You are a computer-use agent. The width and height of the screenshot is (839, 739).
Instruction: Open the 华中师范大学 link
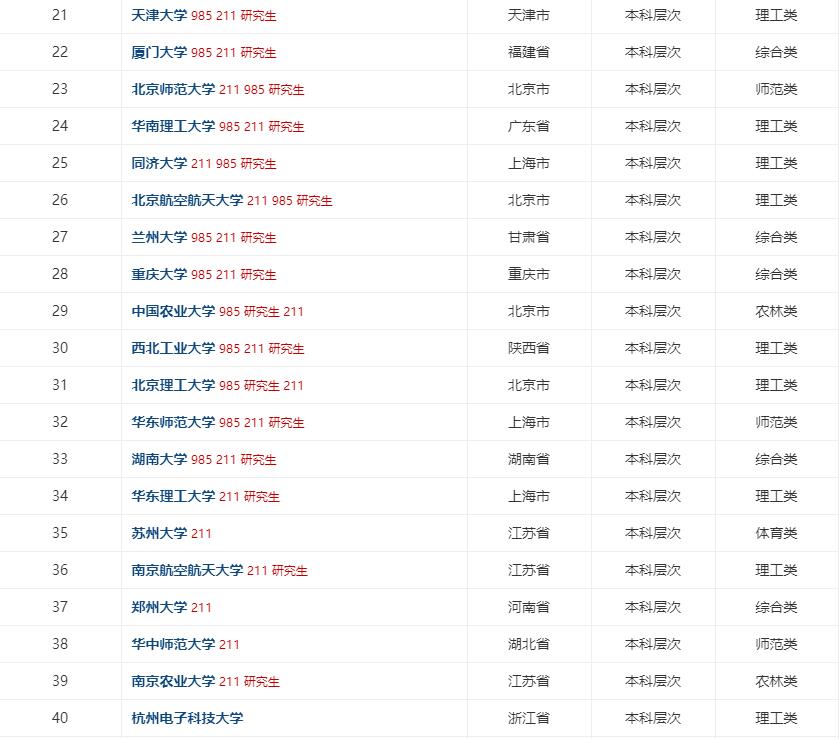[173, 644]
